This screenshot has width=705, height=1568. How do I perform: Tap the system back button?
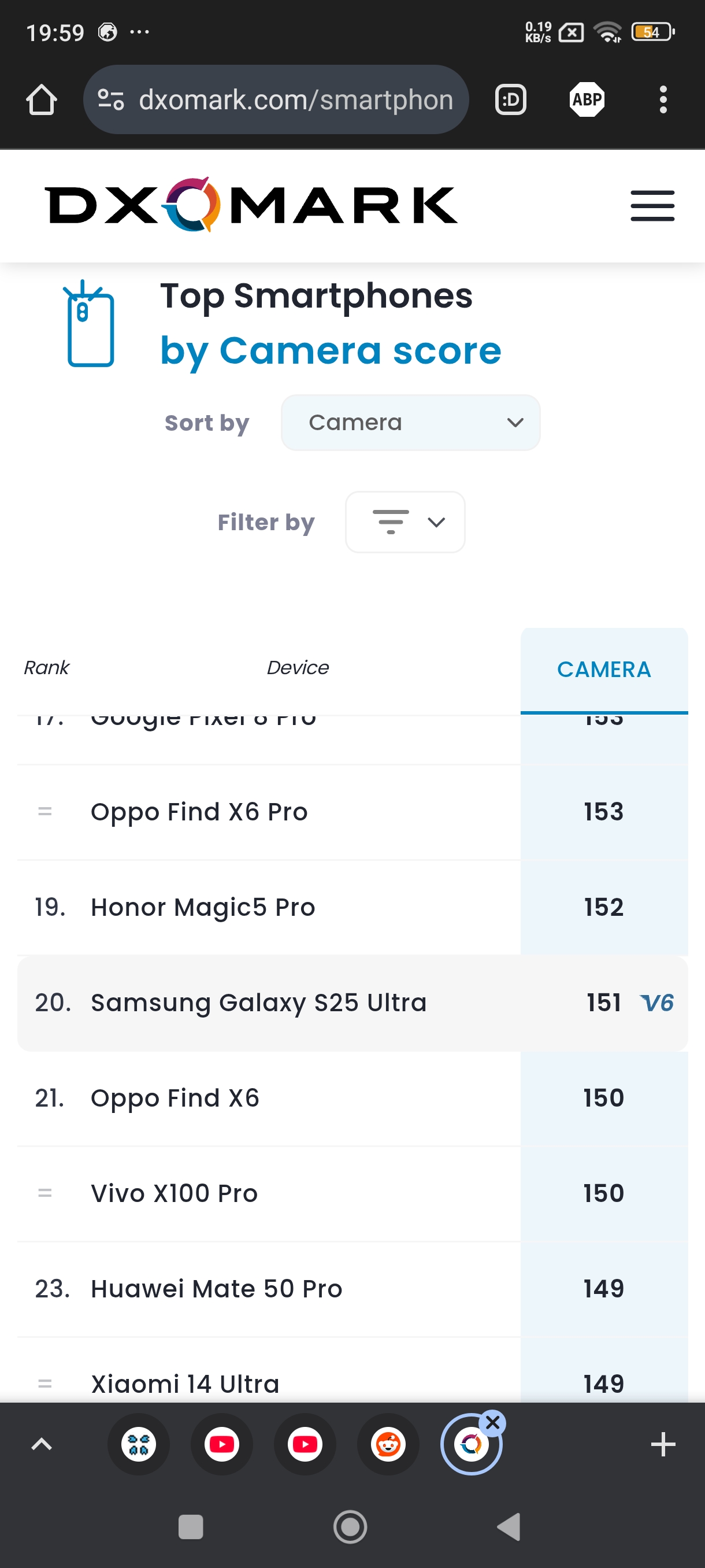click(509, 1526)
